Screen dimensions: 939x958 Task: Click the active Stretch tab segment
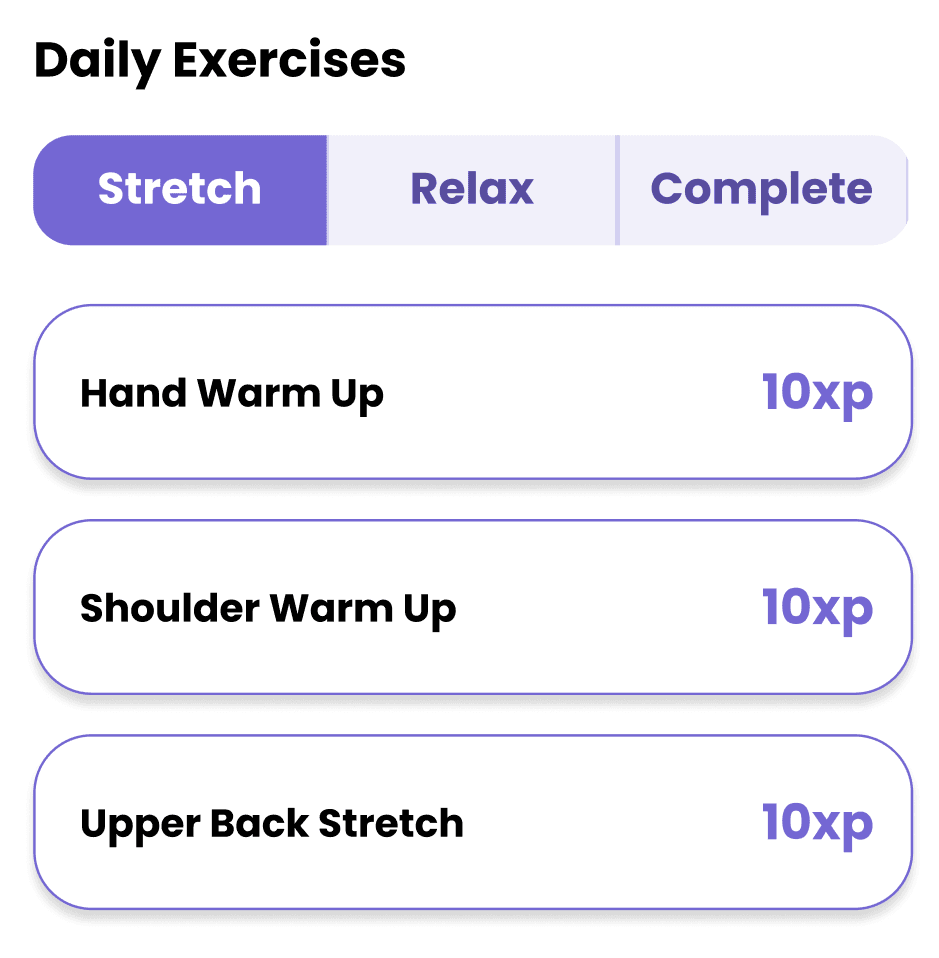pos(178,189)
